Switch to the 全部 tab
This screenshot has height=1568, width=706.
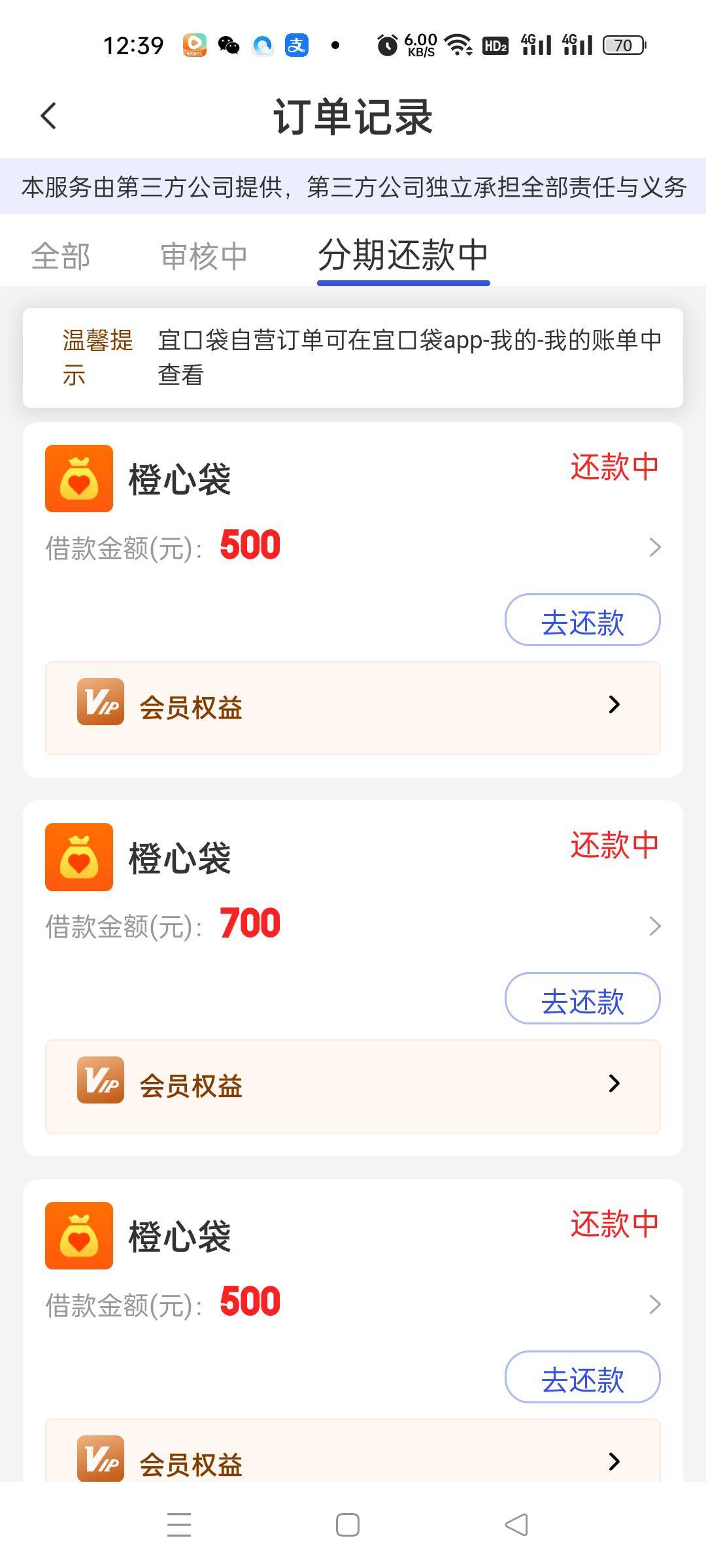pyautogui.click(x=60, y=255)
